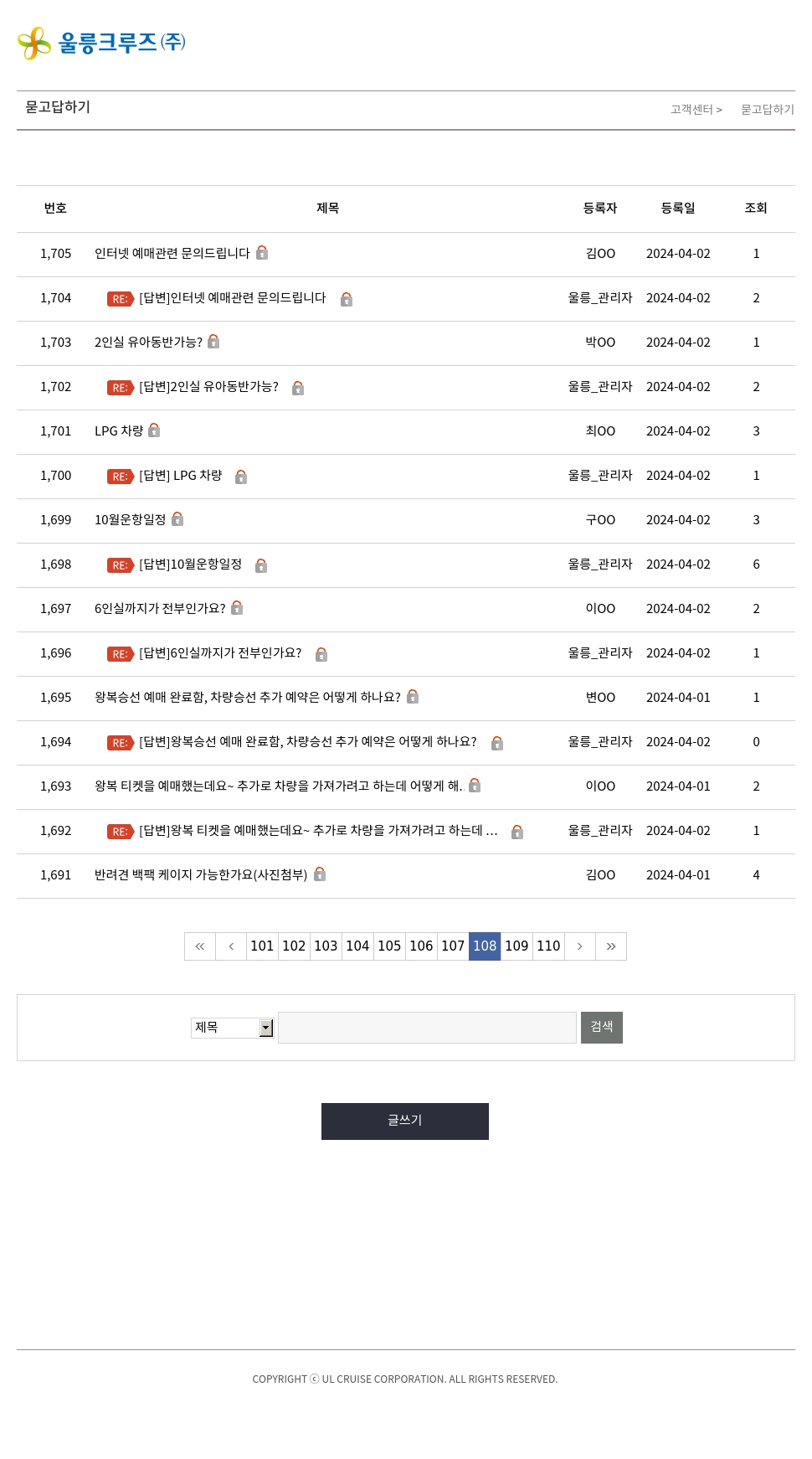The width and height of the screenshot is (812, 1459).
Task: Open the post 반려견 백팩 케이지 가능한가요(사진첨부)
Action: coord(201,874)
